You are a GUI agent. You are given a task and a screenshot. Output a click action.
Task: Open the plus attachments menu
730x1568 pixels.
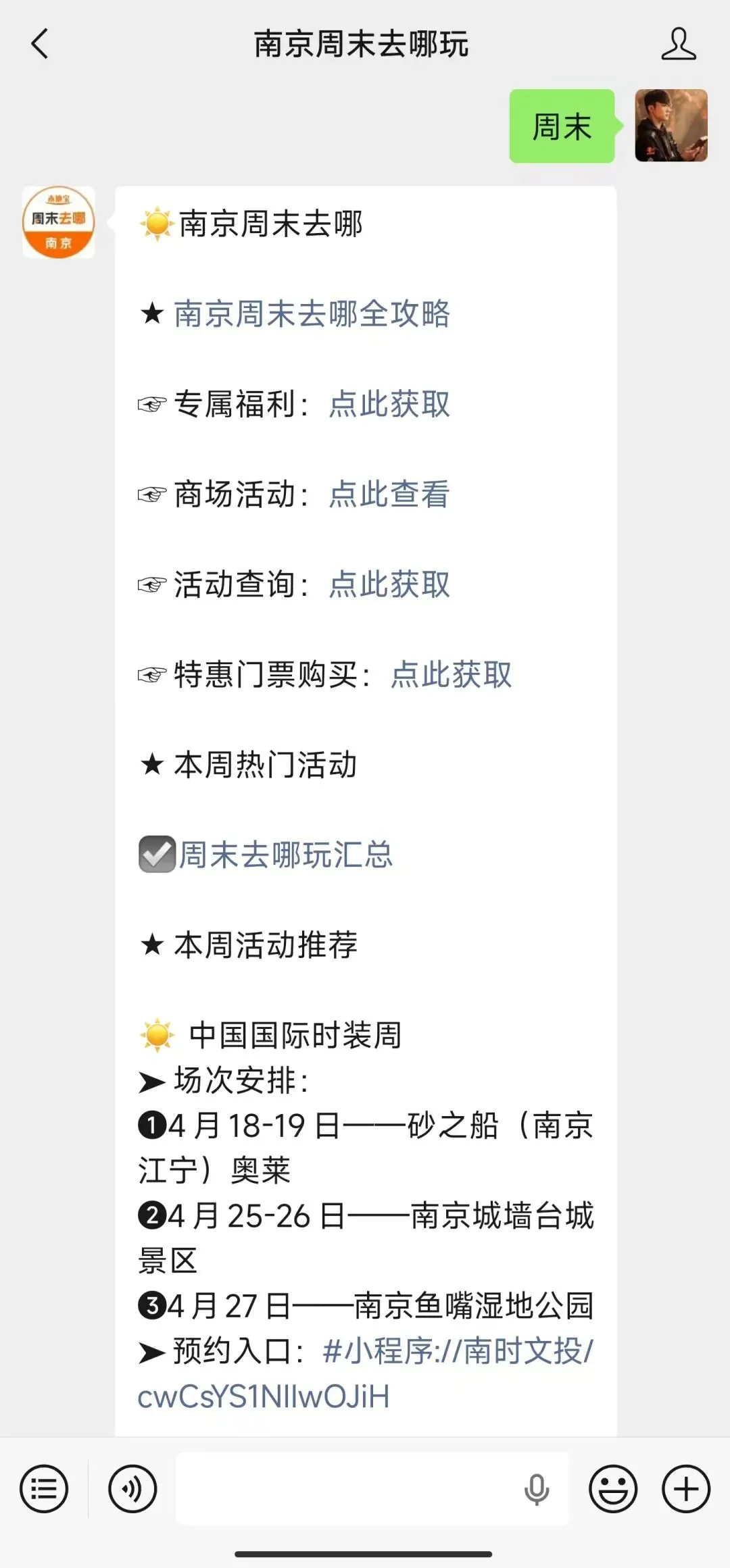click(x=686, y=1489)
